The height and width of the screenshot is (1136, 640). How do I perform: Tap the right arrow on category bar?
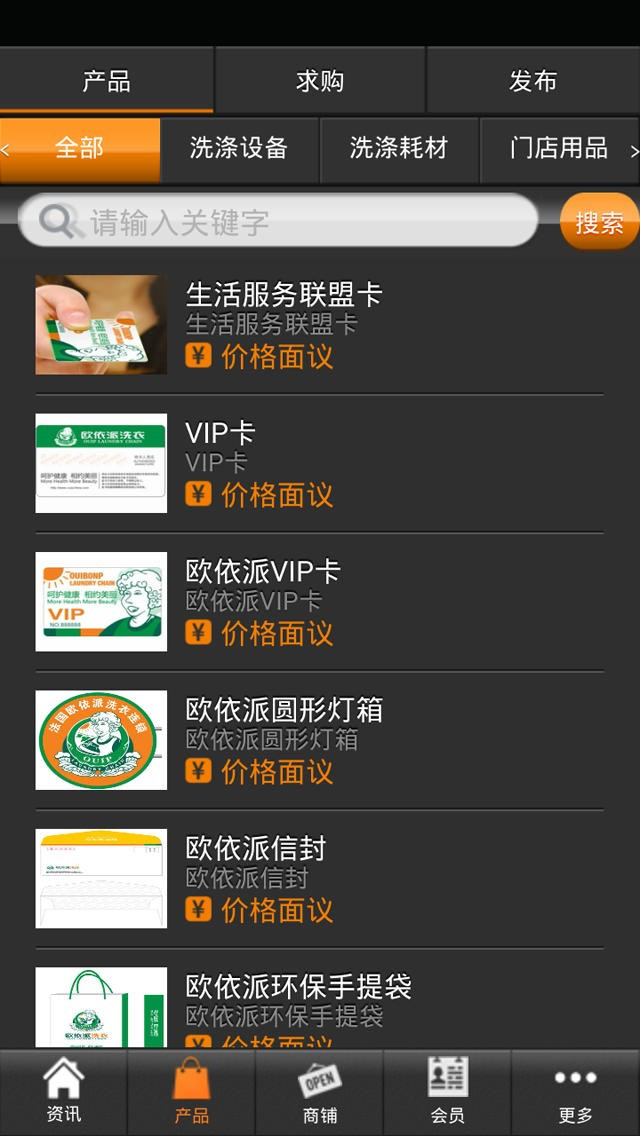[634, 150]
